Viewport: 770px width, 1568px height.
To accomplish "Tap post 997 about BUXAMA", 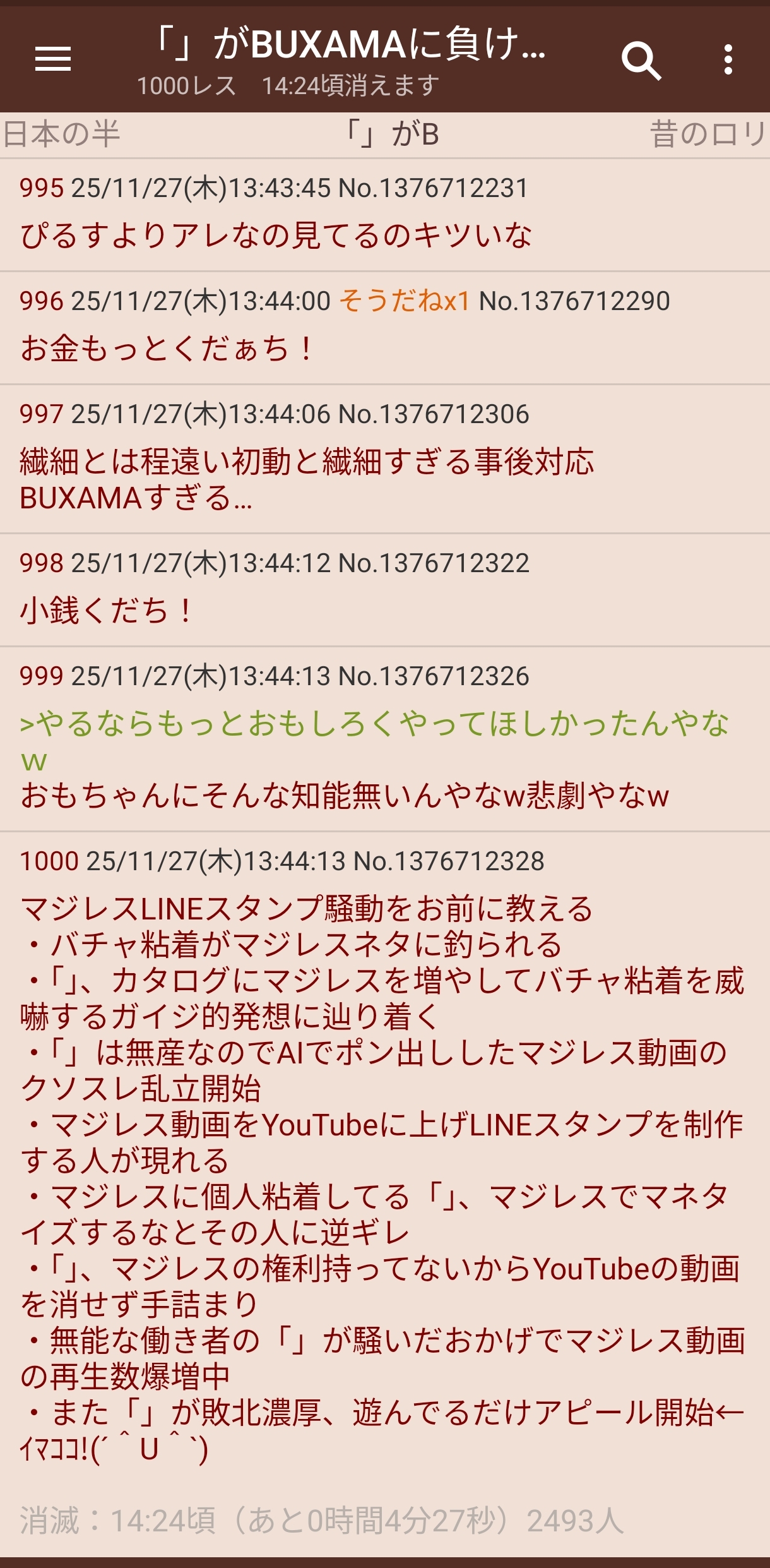I will [307, 479].
